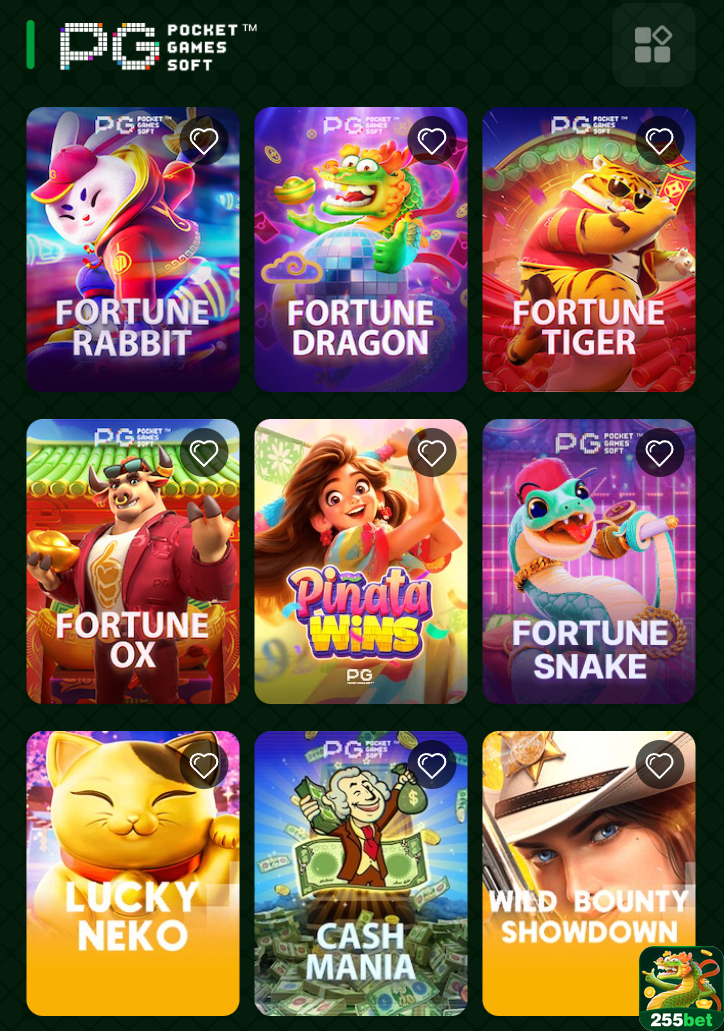Click the heart icon on Fortune Snake

660,452
